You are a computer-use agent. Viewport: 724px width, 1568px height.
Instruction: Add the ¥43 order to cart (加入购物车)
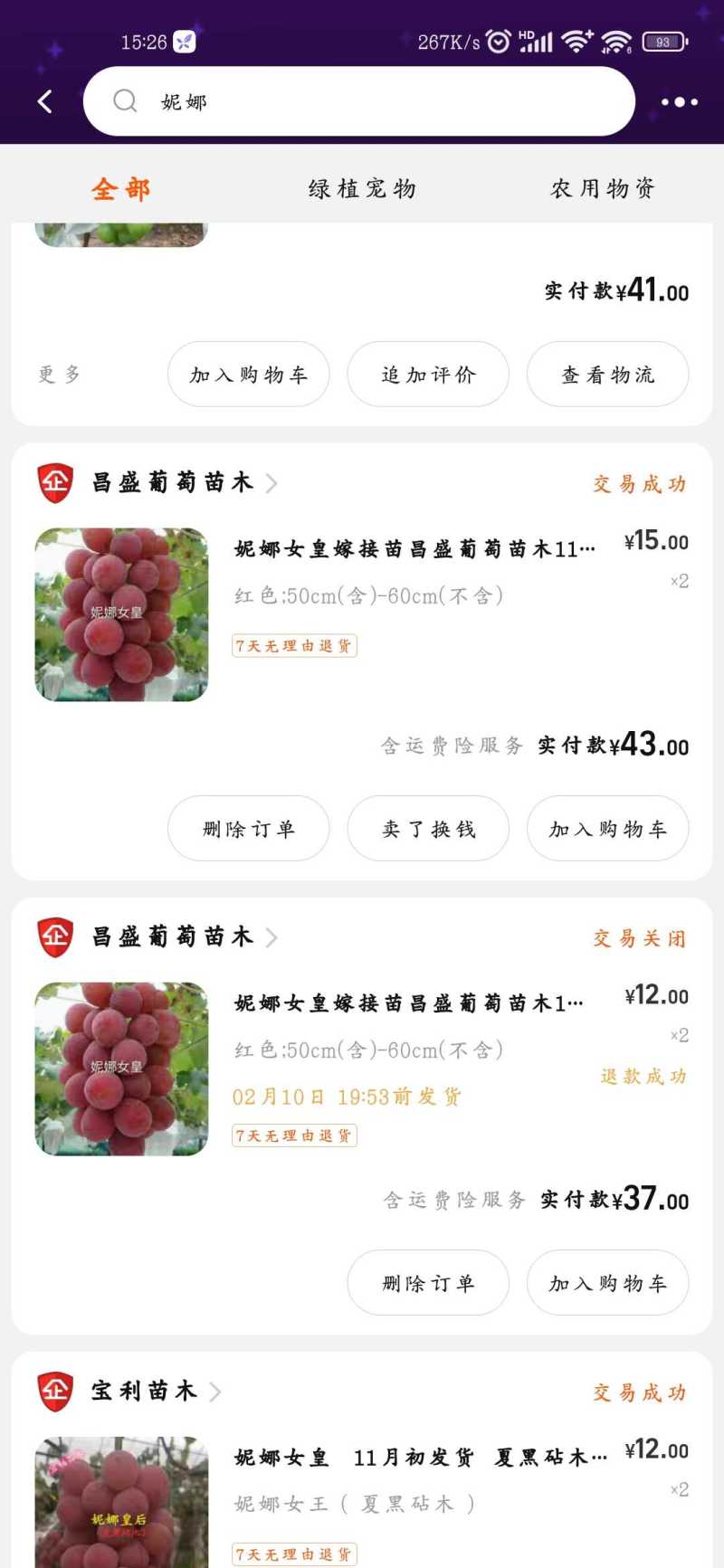pyautogui.click(x=607, y=829)
